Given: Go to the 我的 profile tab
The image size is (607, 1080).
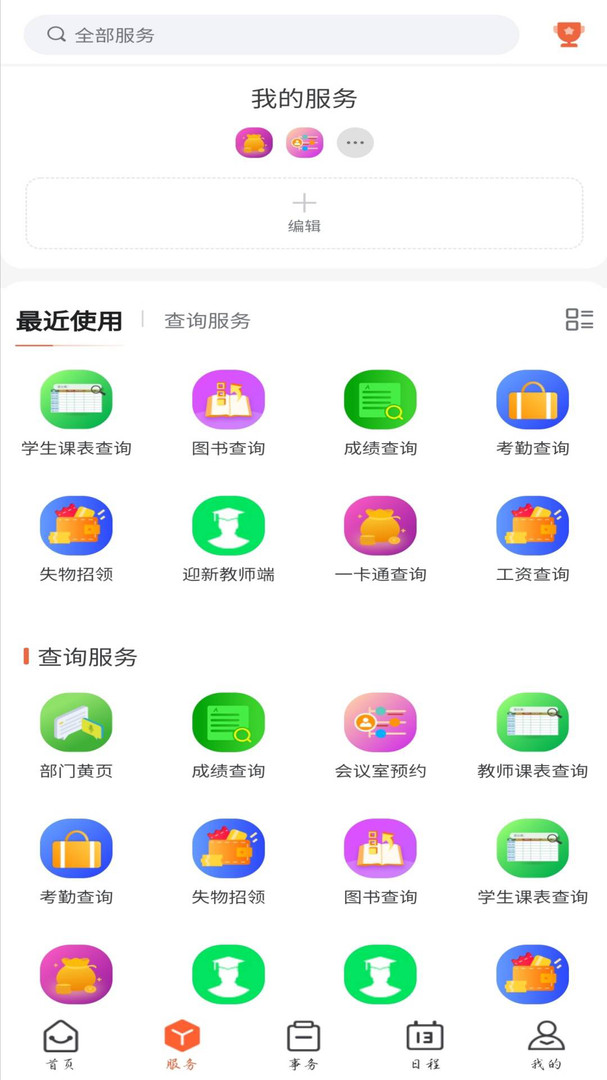Looking at the screenshot, I should (x=546, y=1044).
